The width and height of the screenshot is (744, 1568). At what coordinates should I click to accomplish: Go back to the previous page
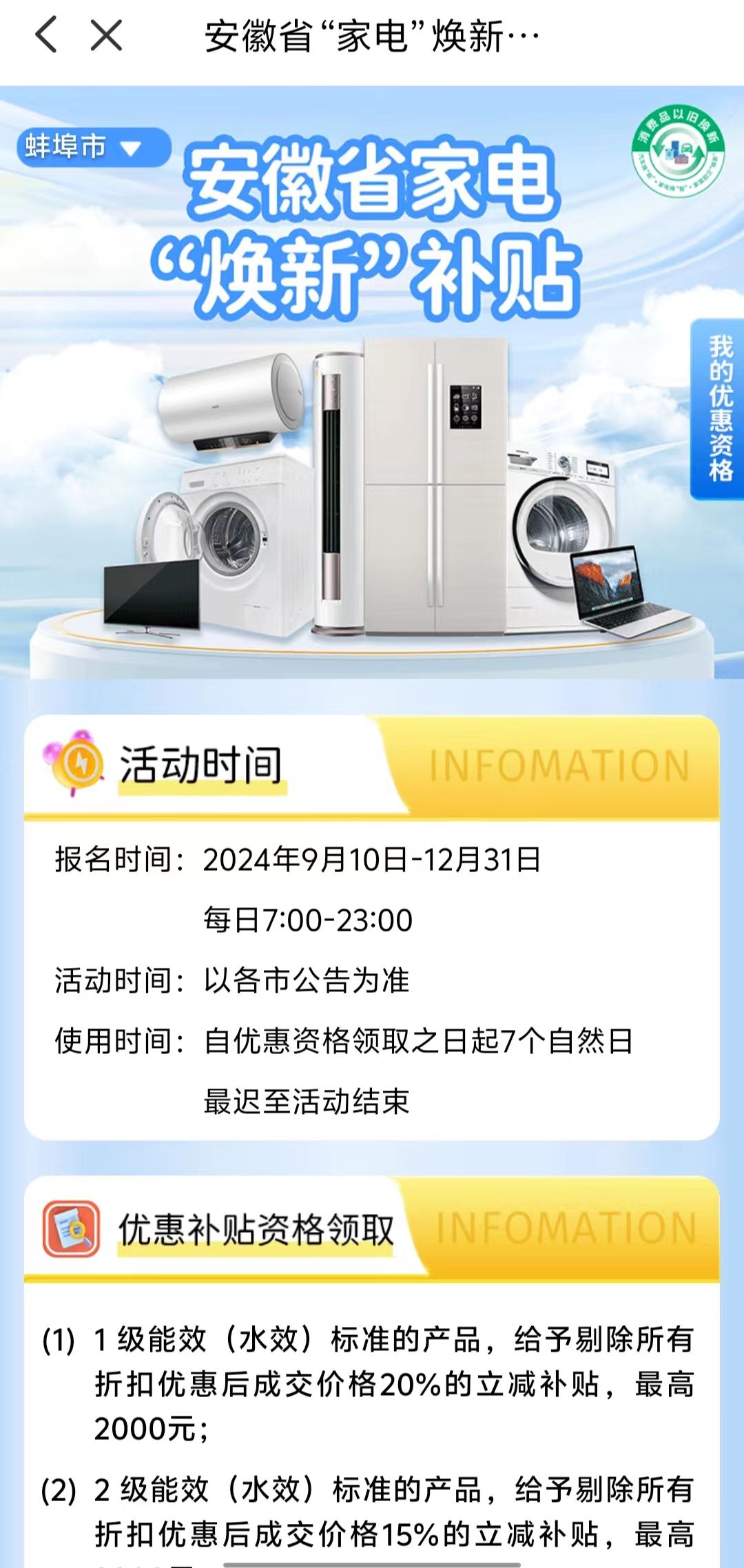click(46, 35)
